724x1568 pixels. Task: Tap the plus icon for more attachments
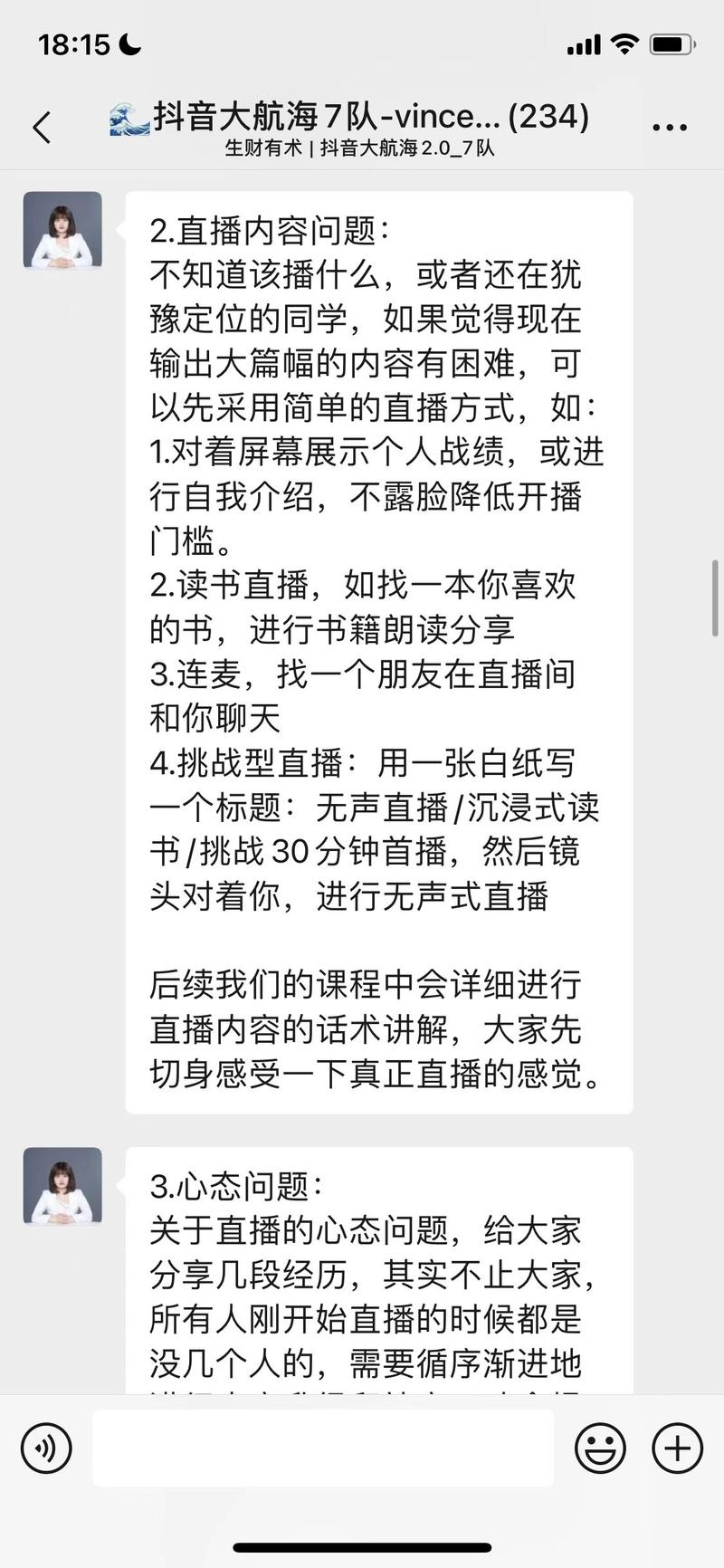676,1448
